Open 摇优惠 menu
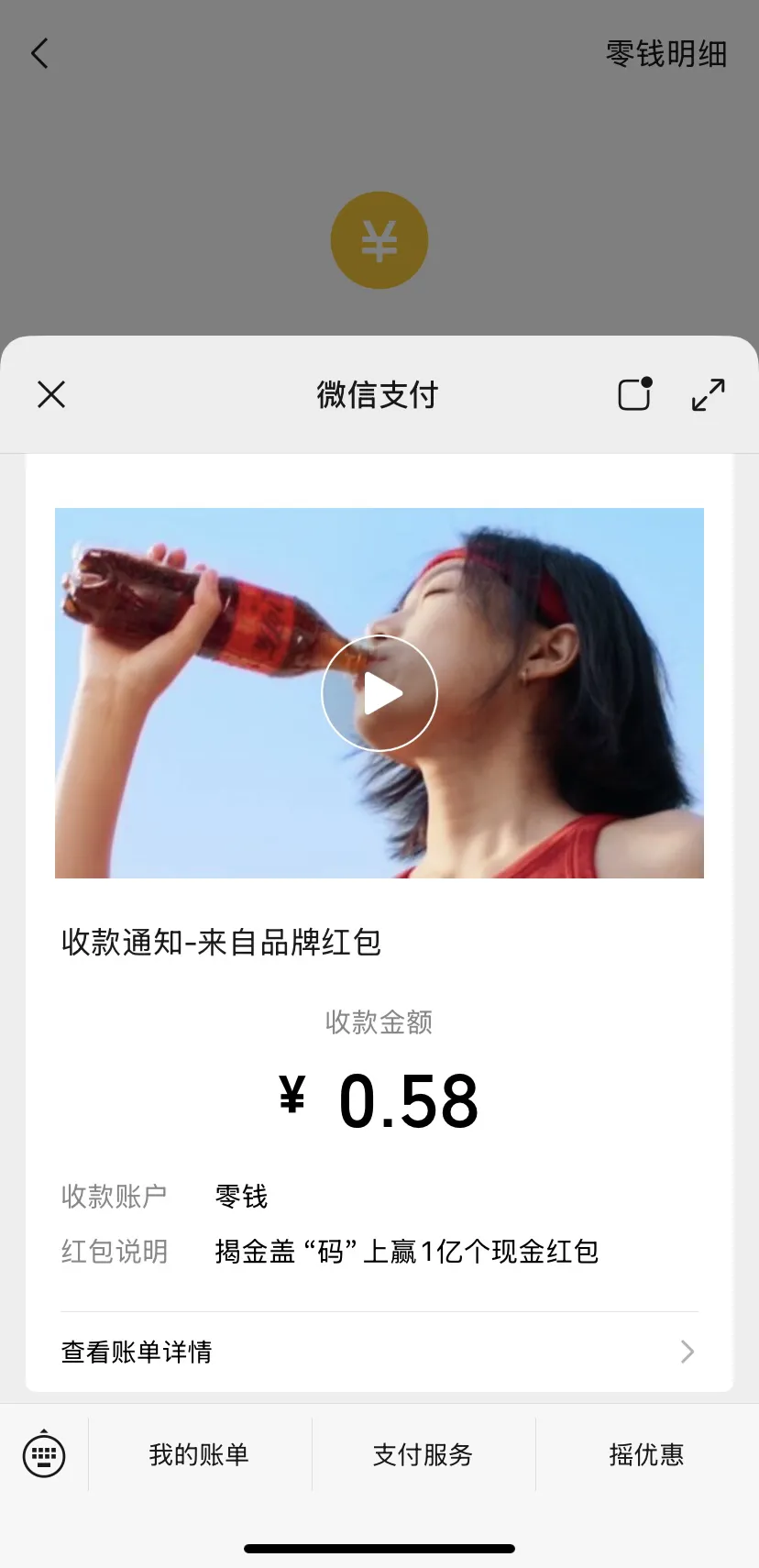The image size is (759, 1568). pyautogui.click(x=646, y=1454)
